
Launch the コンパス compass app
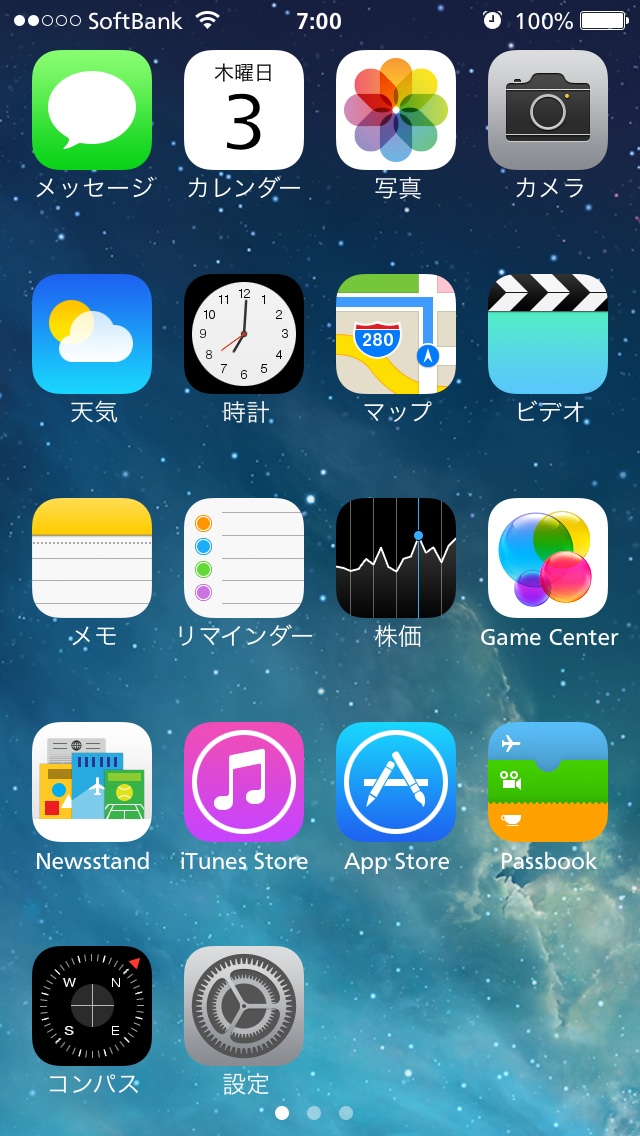coord(92,1006)
